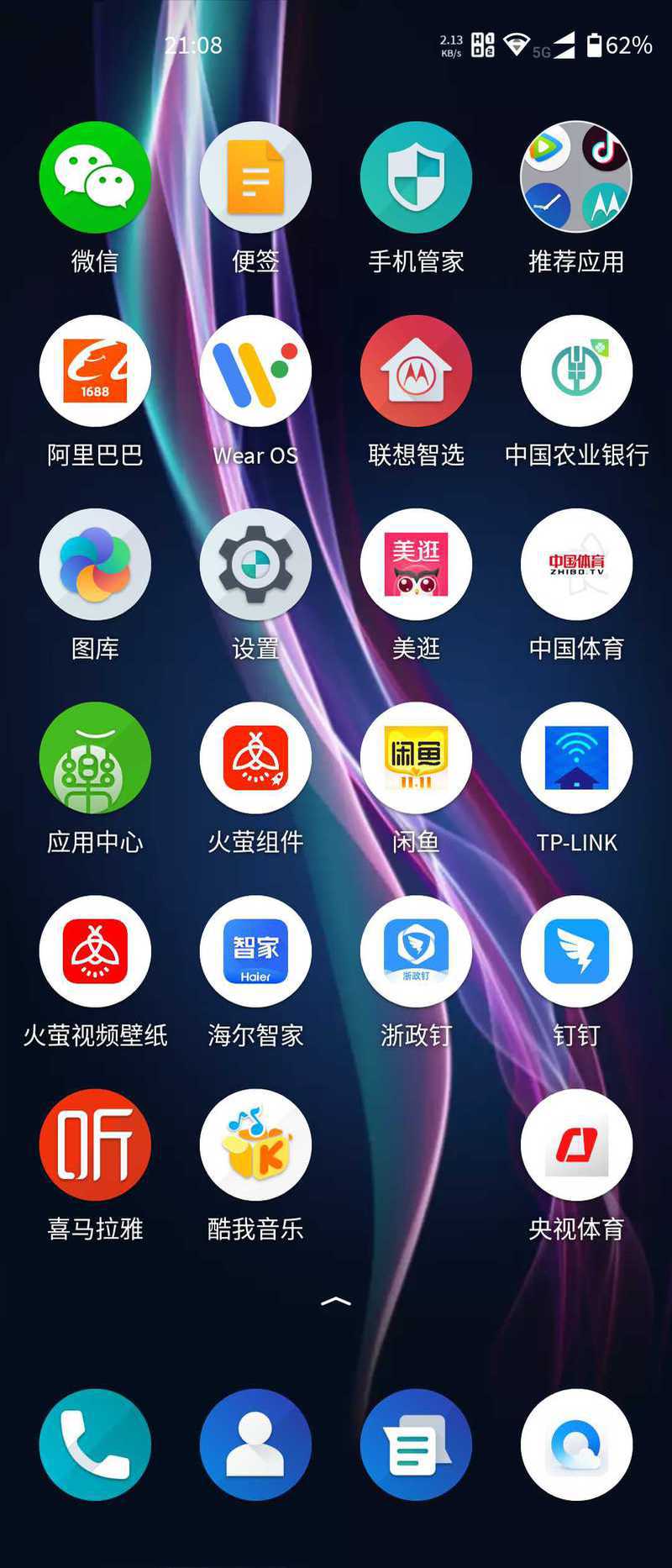Open the 图库 gallery
Image resolution: width=672 pixels, height=1568 pixels.
click(x=95, y=564)
